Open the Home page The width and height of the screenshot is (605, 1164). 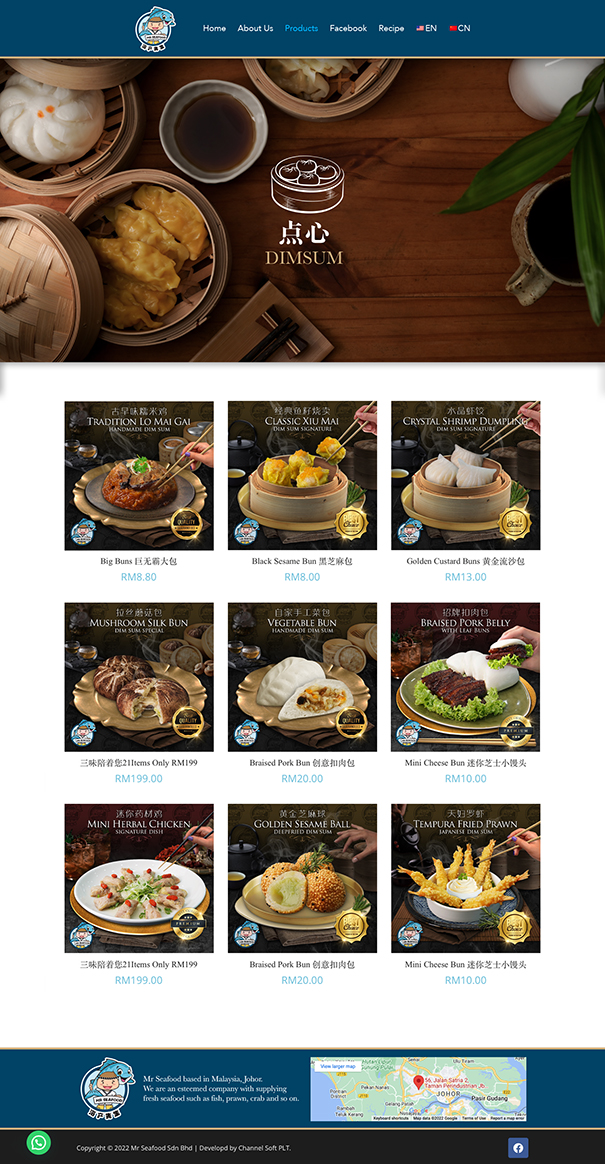click(214, 28)
